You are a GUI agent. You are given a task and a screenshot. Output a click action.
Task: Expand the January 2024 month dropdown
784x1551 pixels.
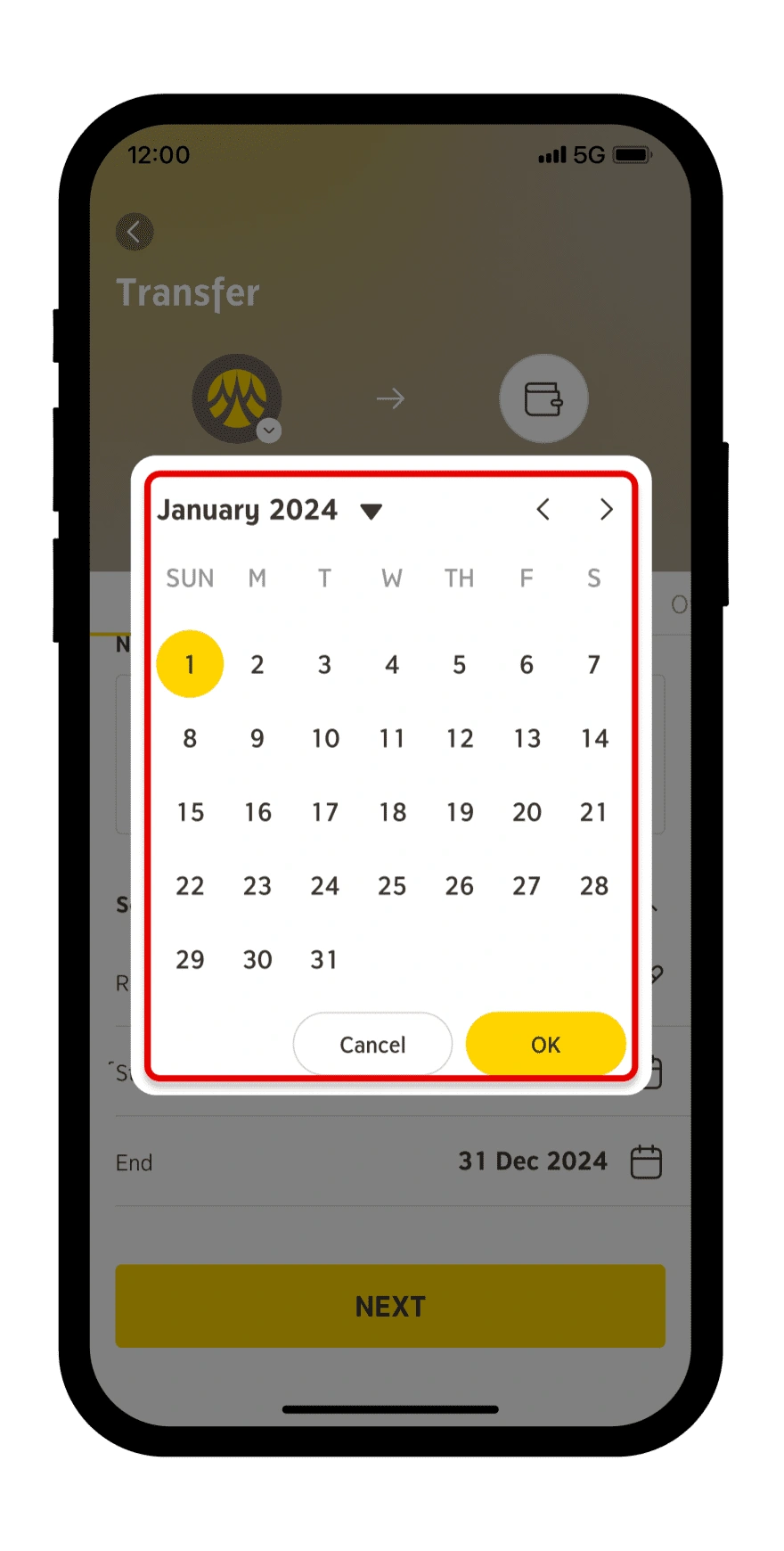click(371, 511)
